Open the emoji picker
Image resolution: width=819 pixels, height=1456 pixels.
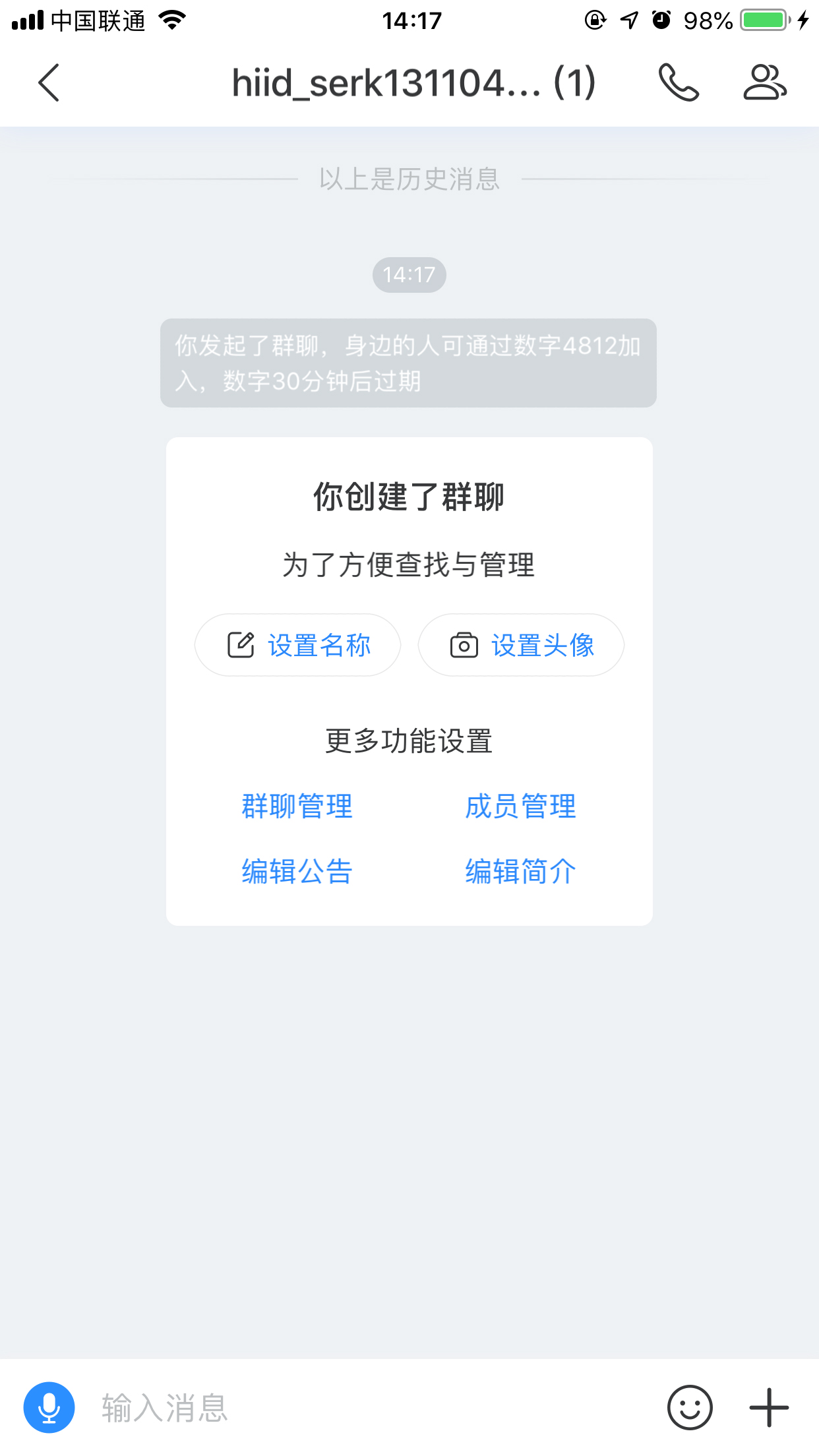[x=690, y=1407]
